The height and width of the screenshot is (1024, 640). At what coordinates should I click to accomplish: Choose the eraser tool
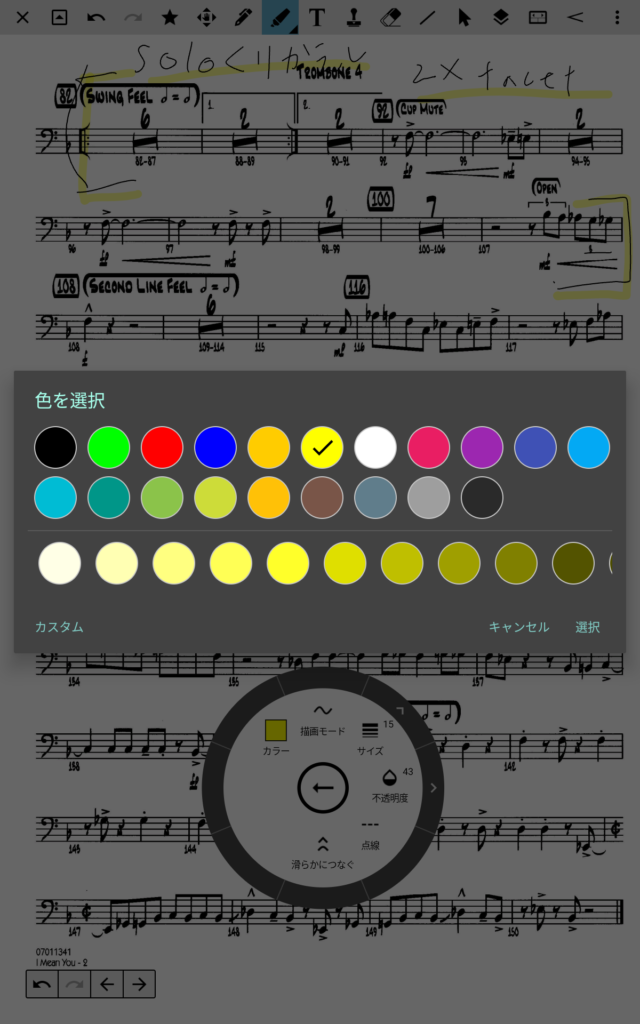click(391, 17)
